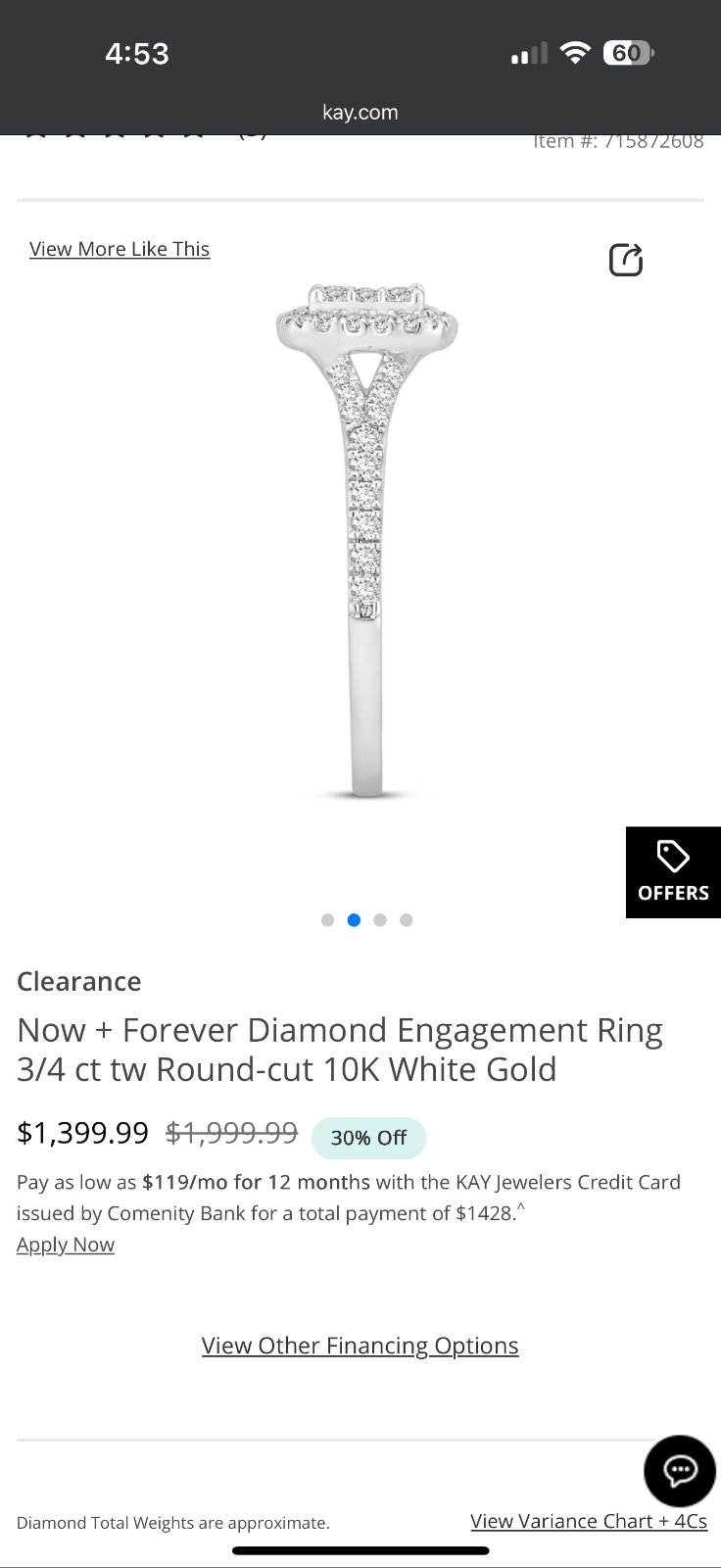Tap the kay.com address bar
The height and width of the screenshot is (1568, 721).
click(360, 113)
